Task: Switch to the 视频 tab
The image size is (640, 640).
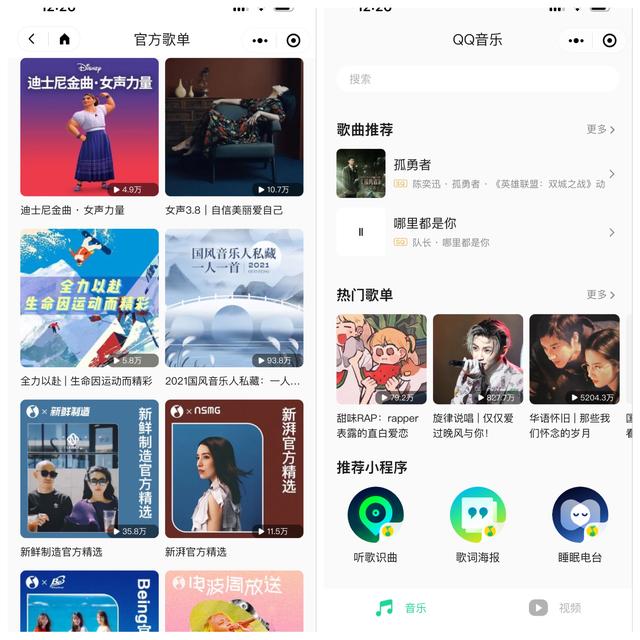Action: pos(555,607)
